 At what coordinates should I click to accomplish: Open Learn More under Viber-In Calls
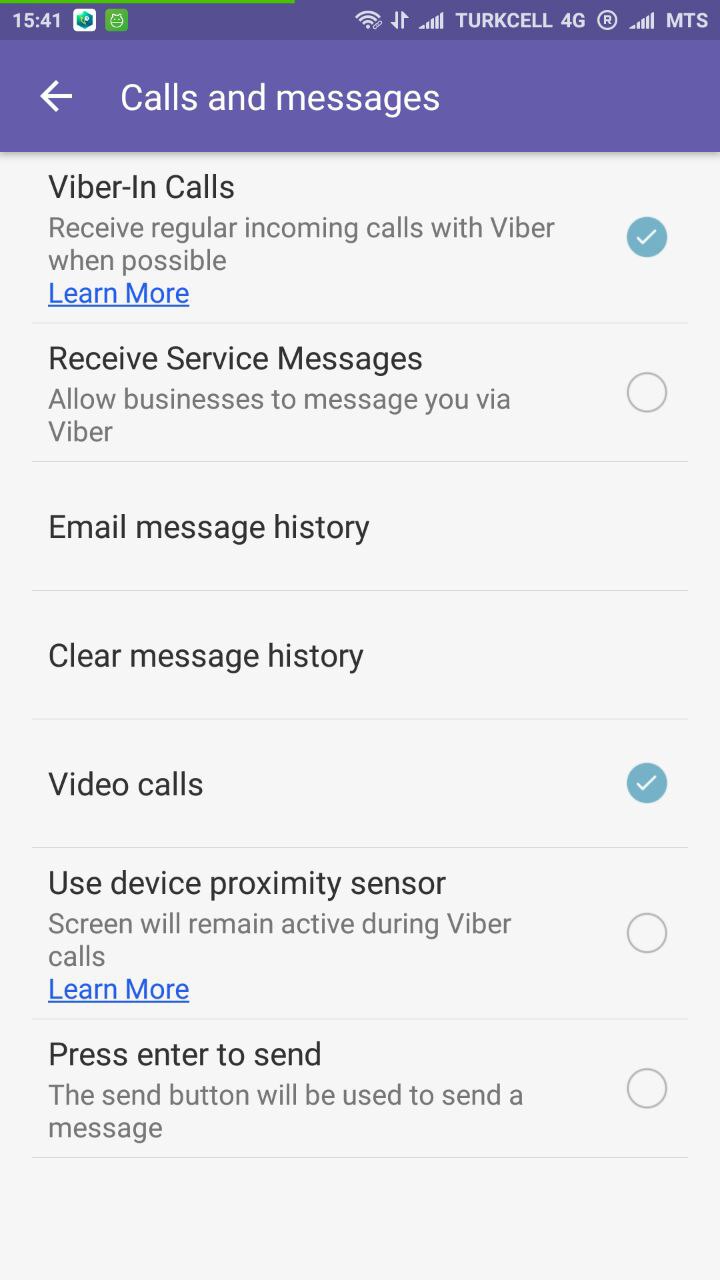[119, 293]
